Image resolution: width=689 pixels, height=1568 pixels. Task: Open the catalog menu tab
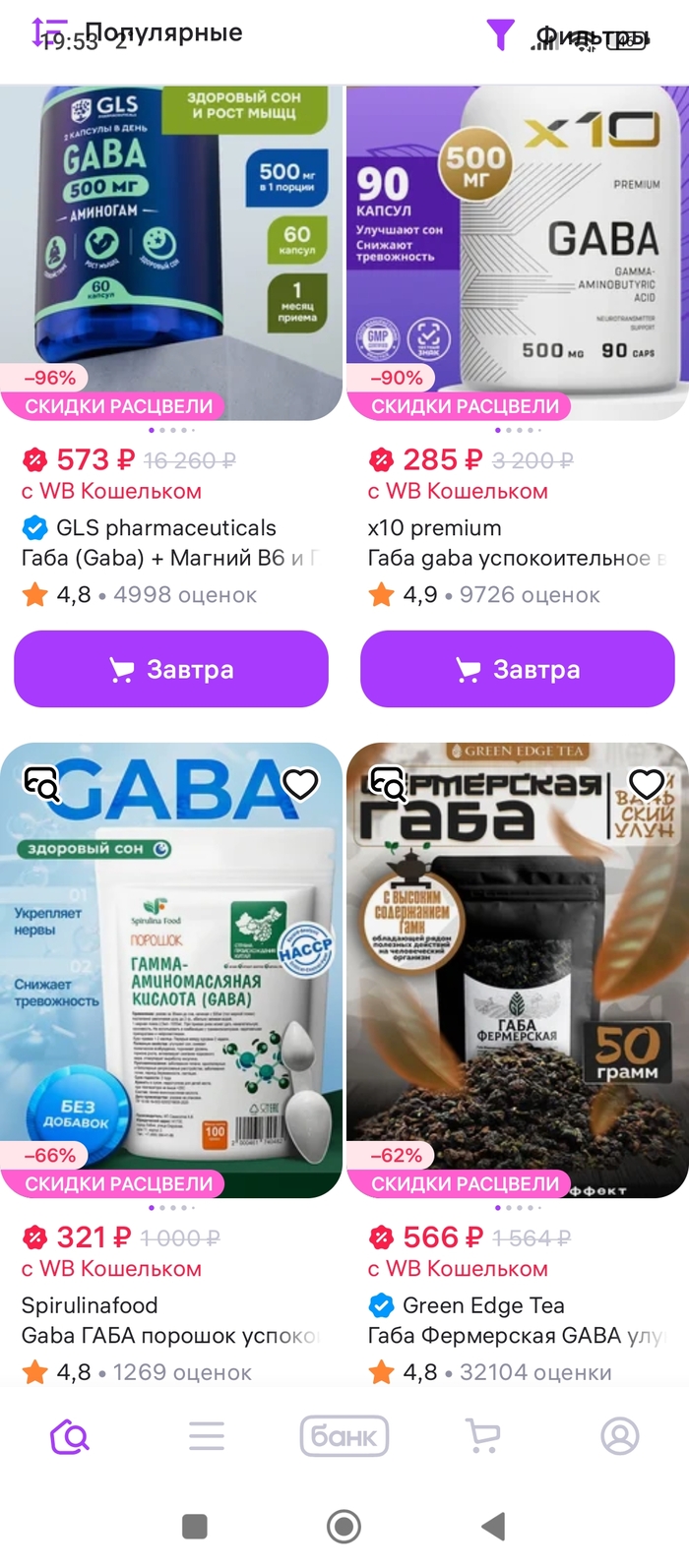click(207, 1437)
